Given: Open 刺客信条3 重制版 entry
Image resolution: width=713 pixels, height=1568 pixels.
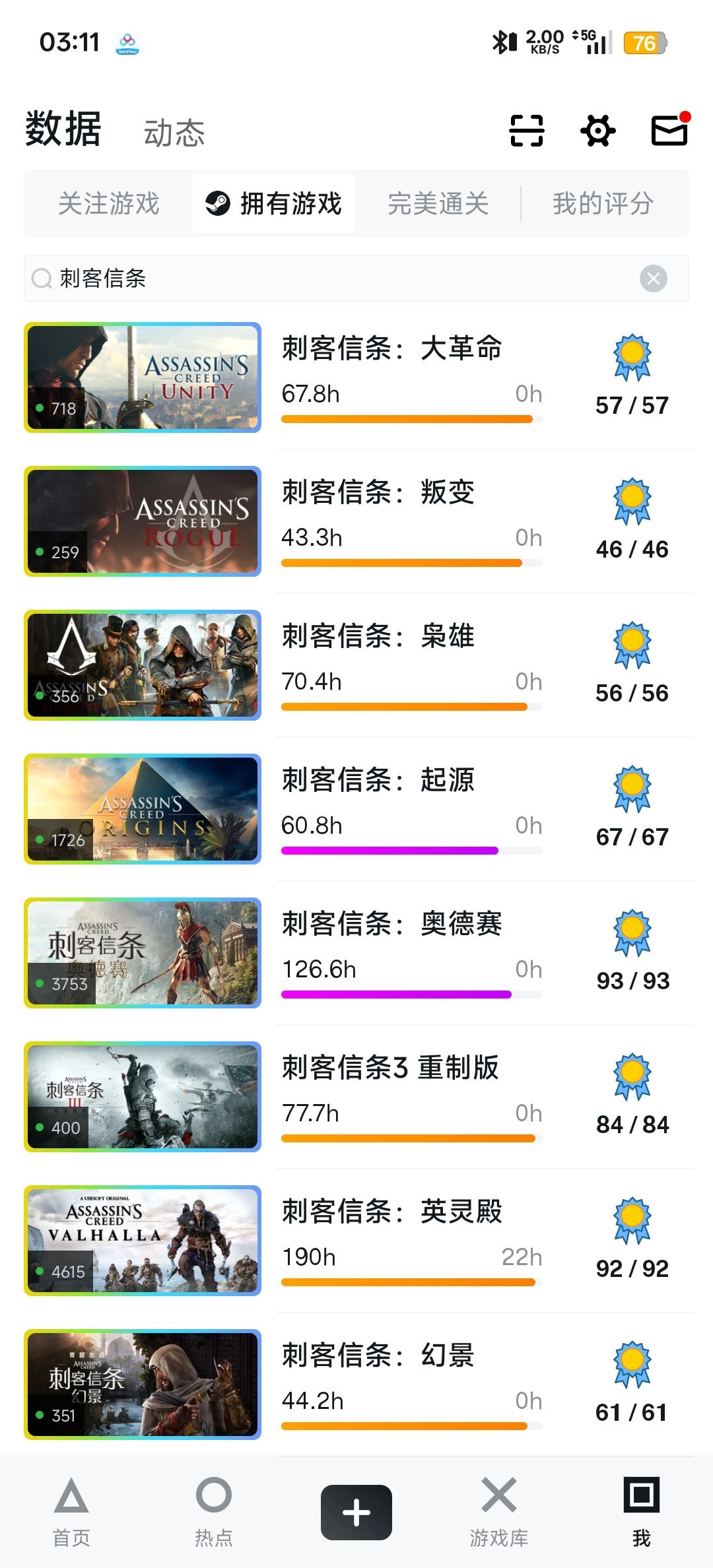Looking at the screenshot, I should point(390,1068).
